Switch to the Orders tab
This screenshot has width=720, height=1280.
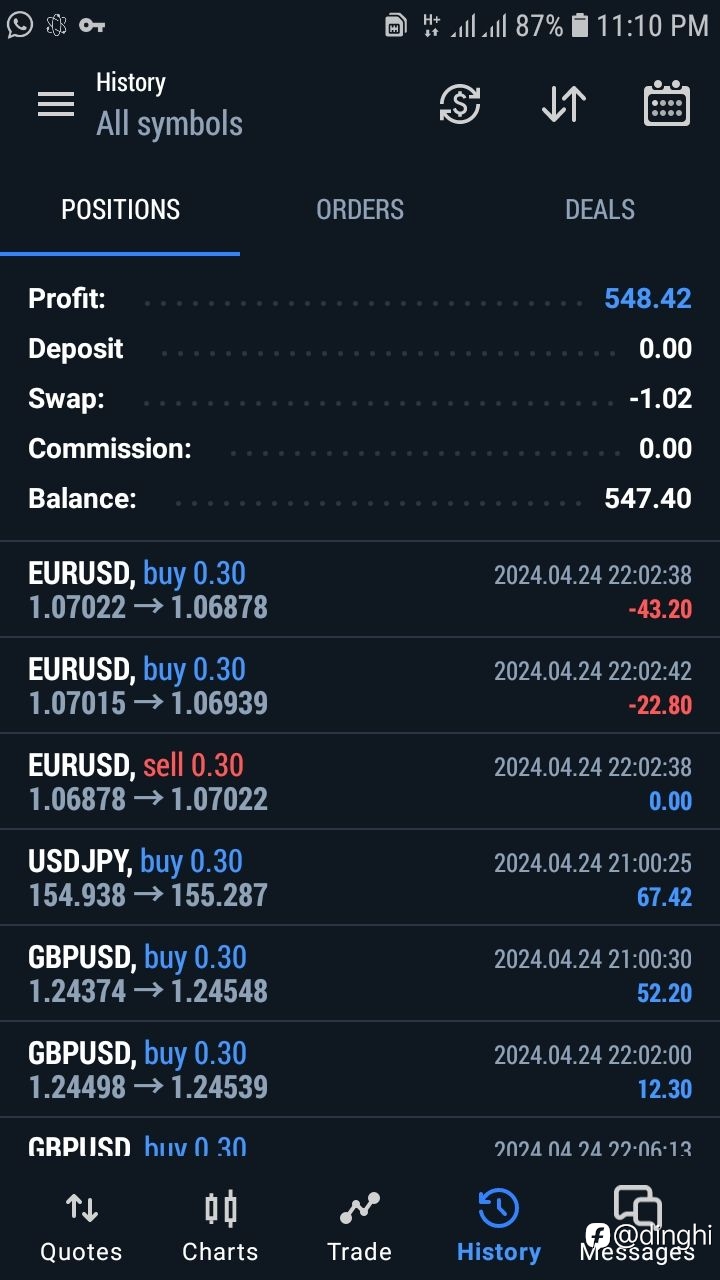tap(360, 210)
